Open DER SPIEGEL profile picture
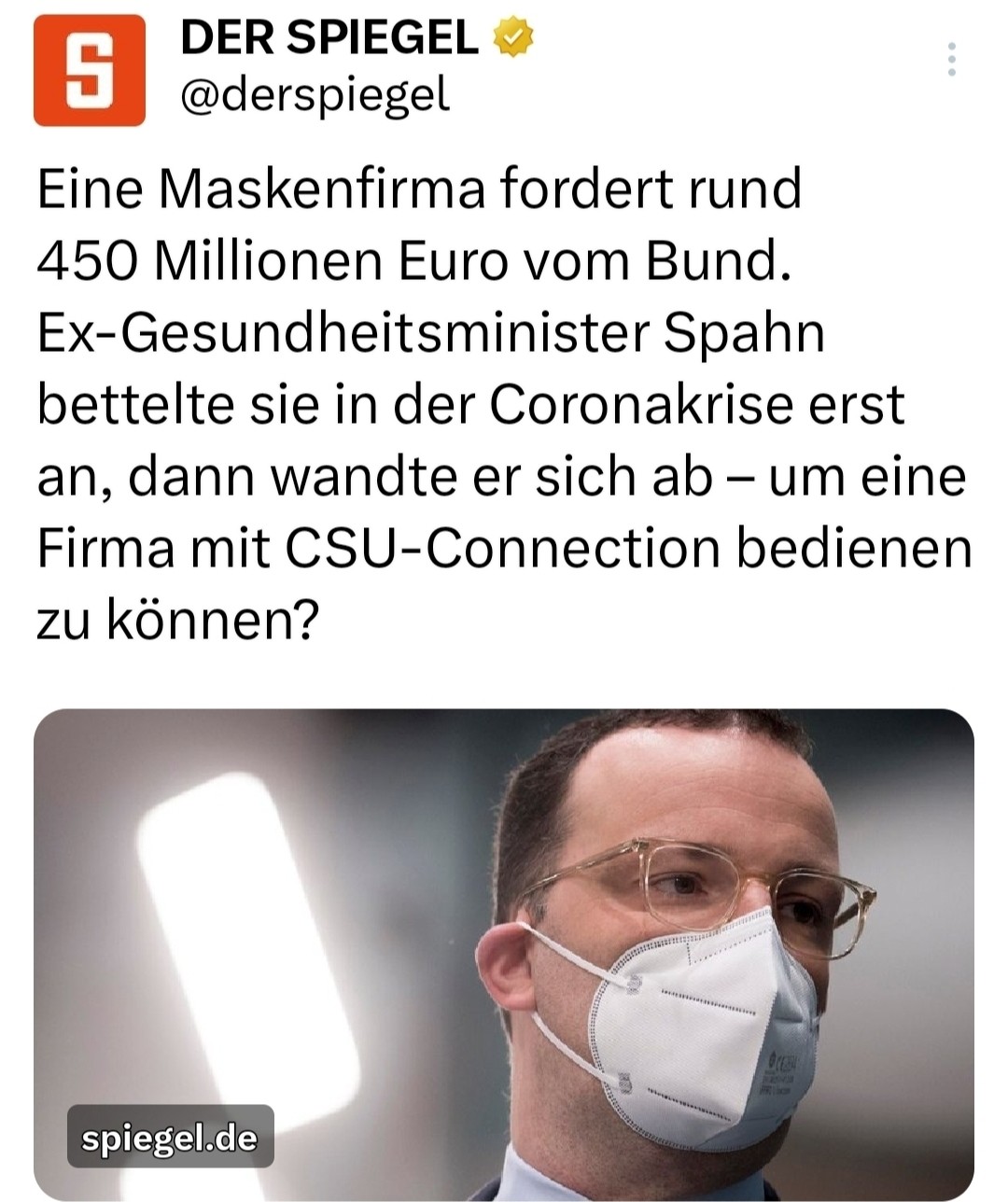1008x1202 pixels. pos(90,71)
